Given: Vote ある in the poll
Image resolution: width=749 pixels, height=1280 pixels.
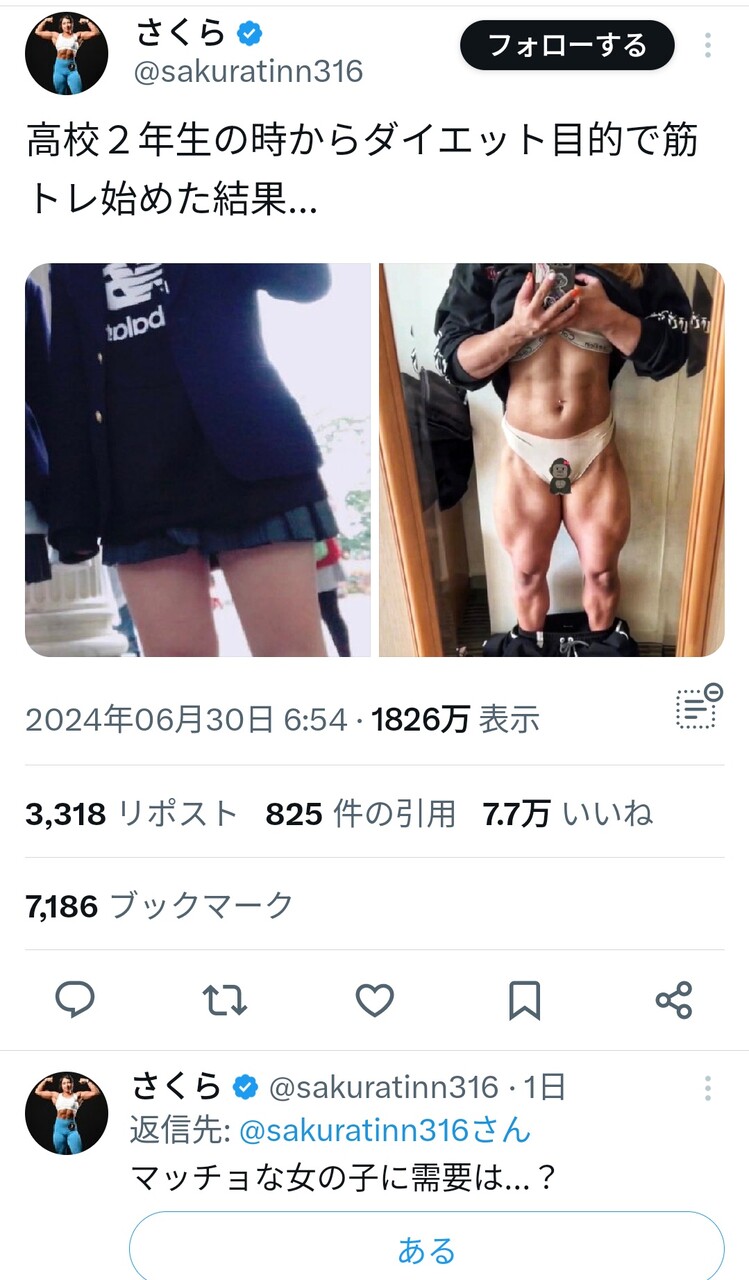Looking at the screenshot, I should pos(427,1250).
